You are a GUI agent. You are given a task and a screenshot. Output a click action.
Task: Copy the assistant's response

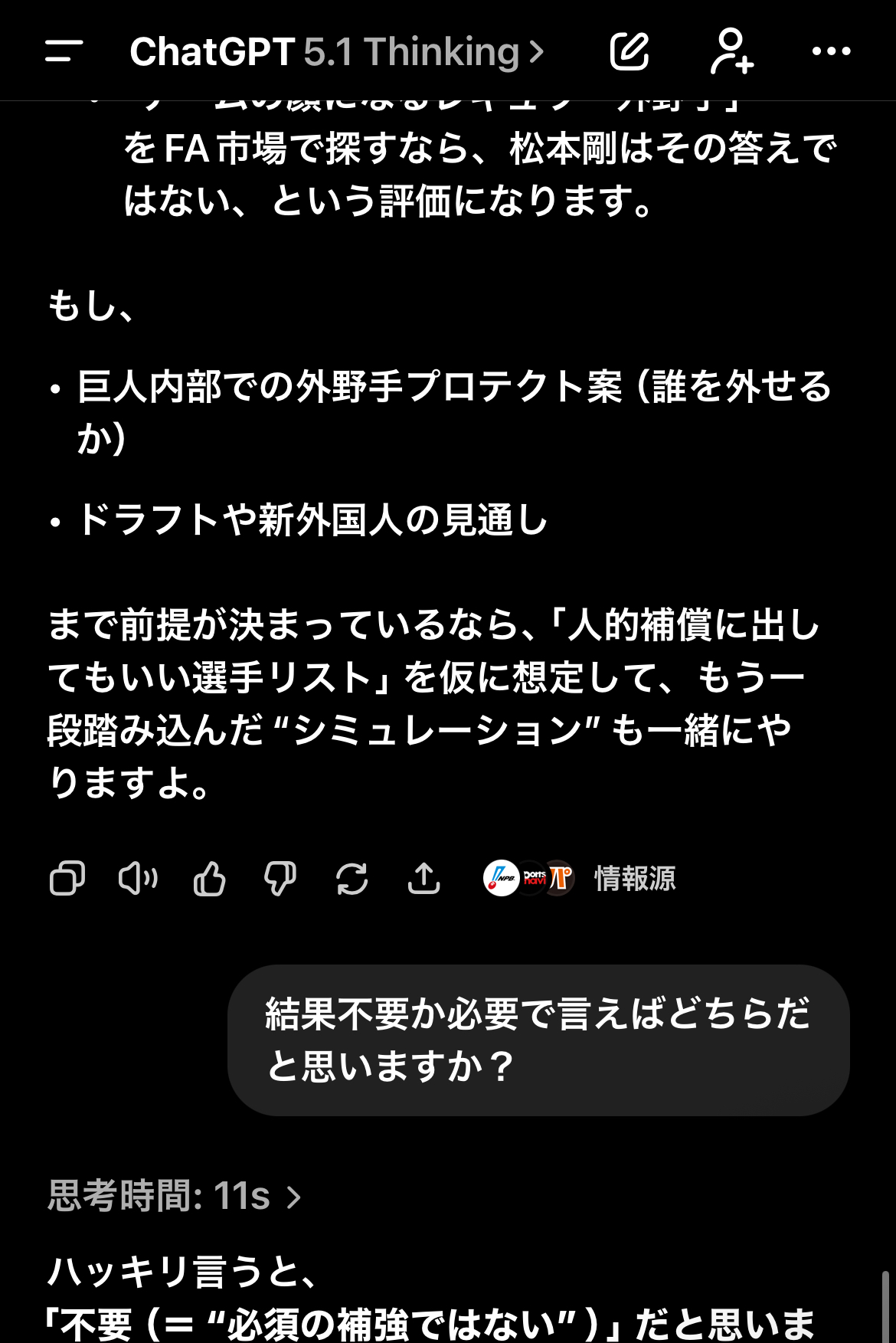click(x=67, y=878)
